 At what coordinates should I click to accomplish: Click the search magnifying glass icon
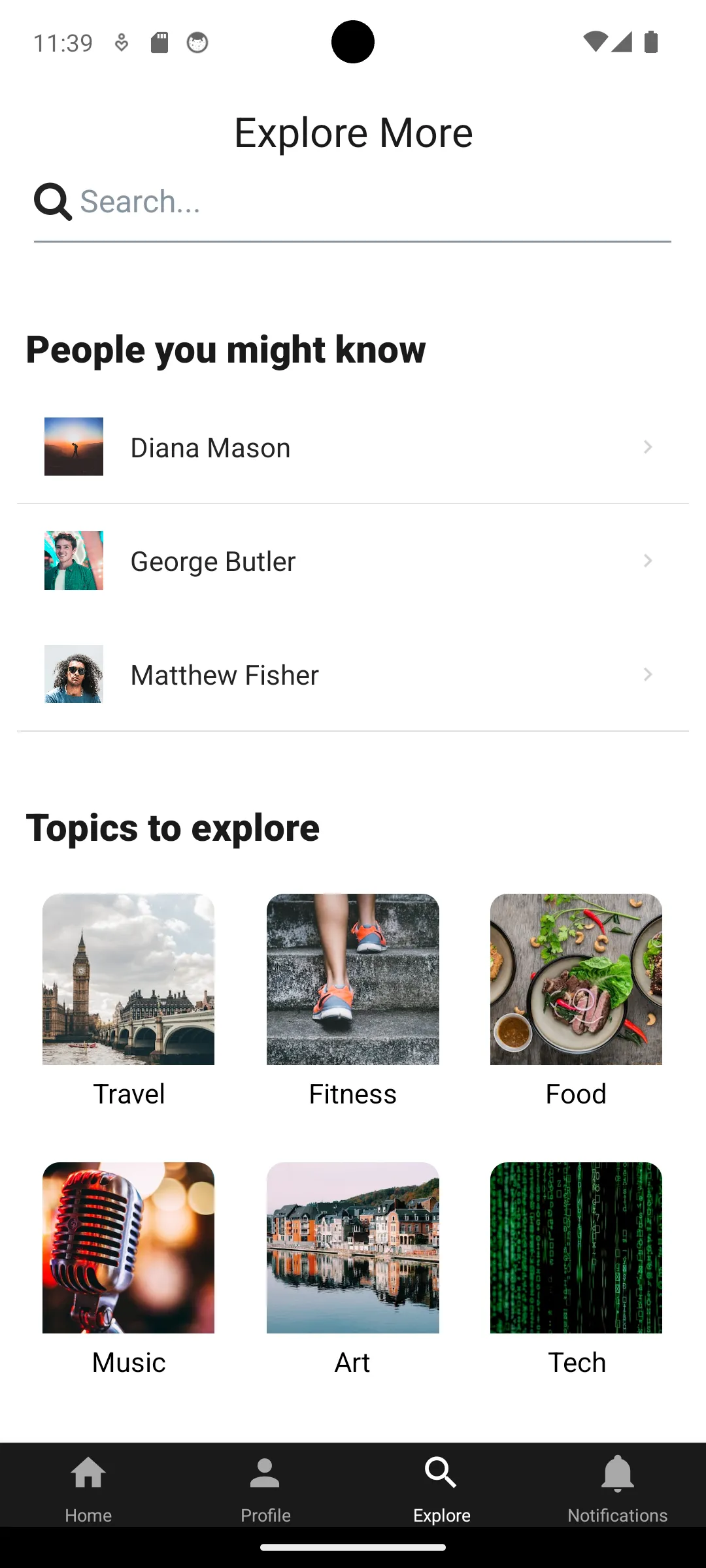(51, 201)
